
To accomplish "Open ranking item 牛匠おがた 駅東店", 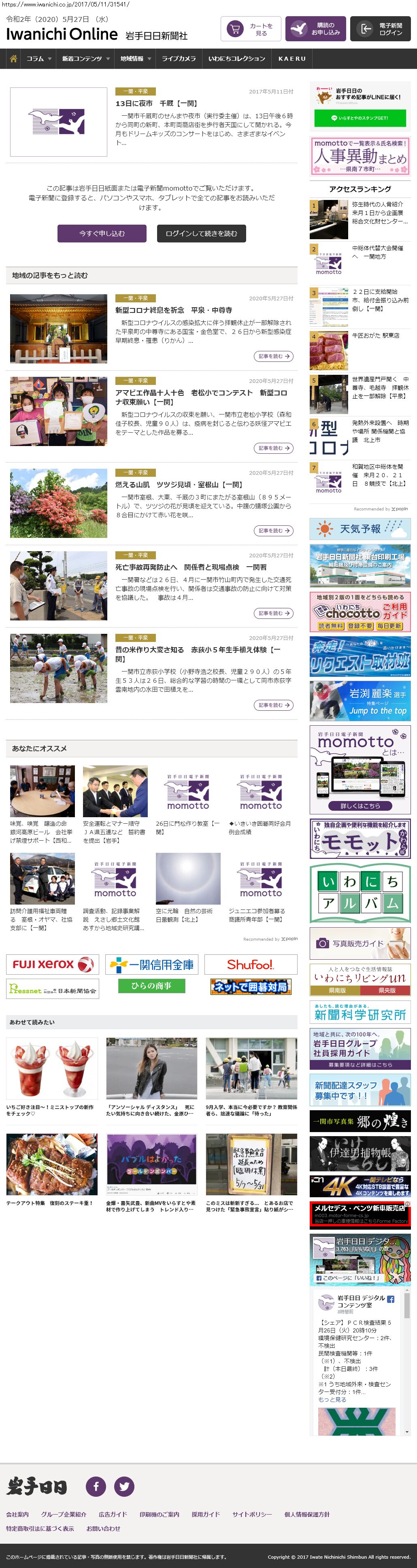I will (x=375, y=336).
